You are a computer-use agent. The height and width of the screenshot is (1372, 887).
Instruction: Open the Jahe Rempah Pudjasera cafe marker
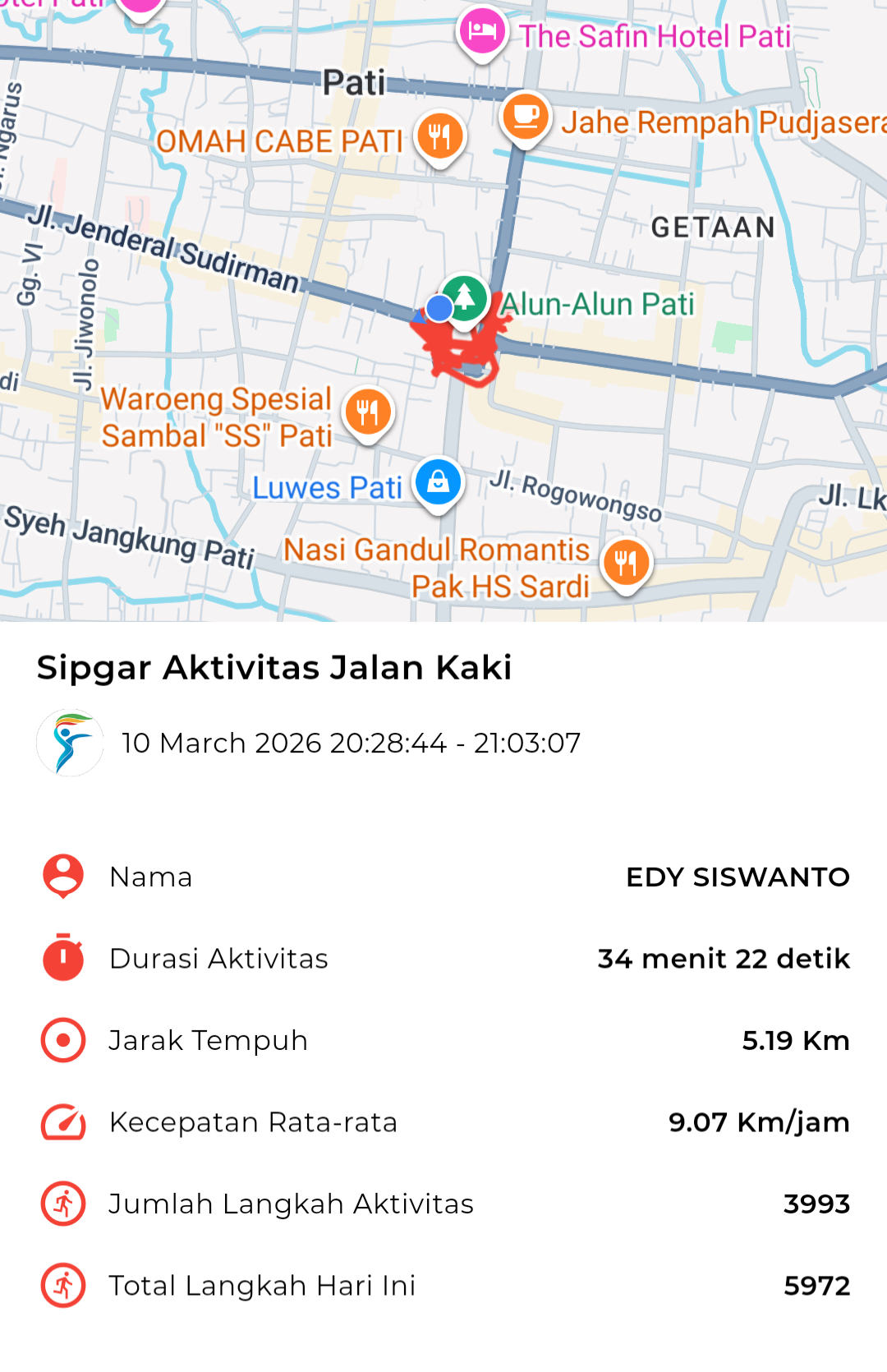(526, 117)
